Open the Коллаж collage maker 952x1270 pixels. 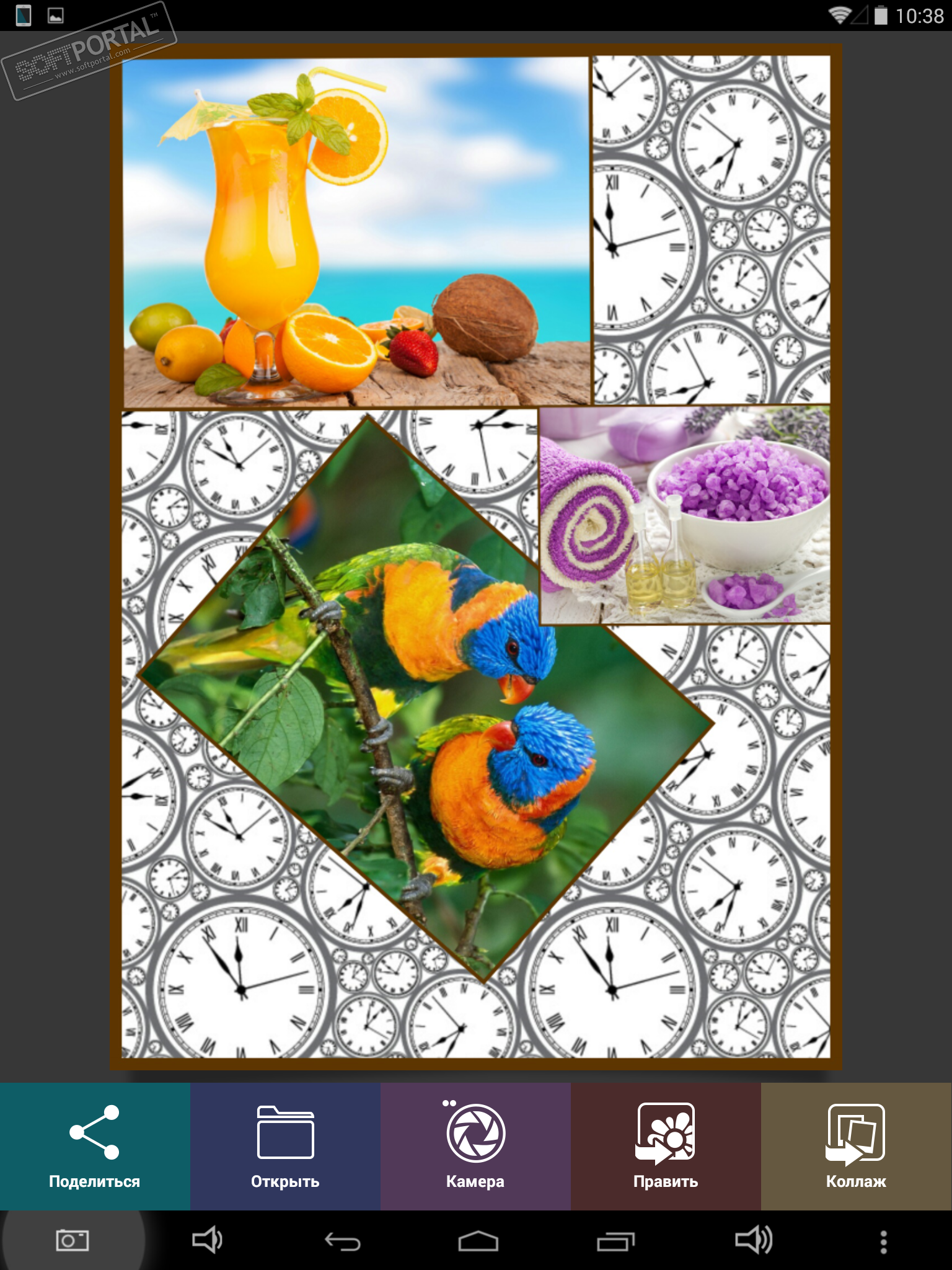[x=856, y=1146]
